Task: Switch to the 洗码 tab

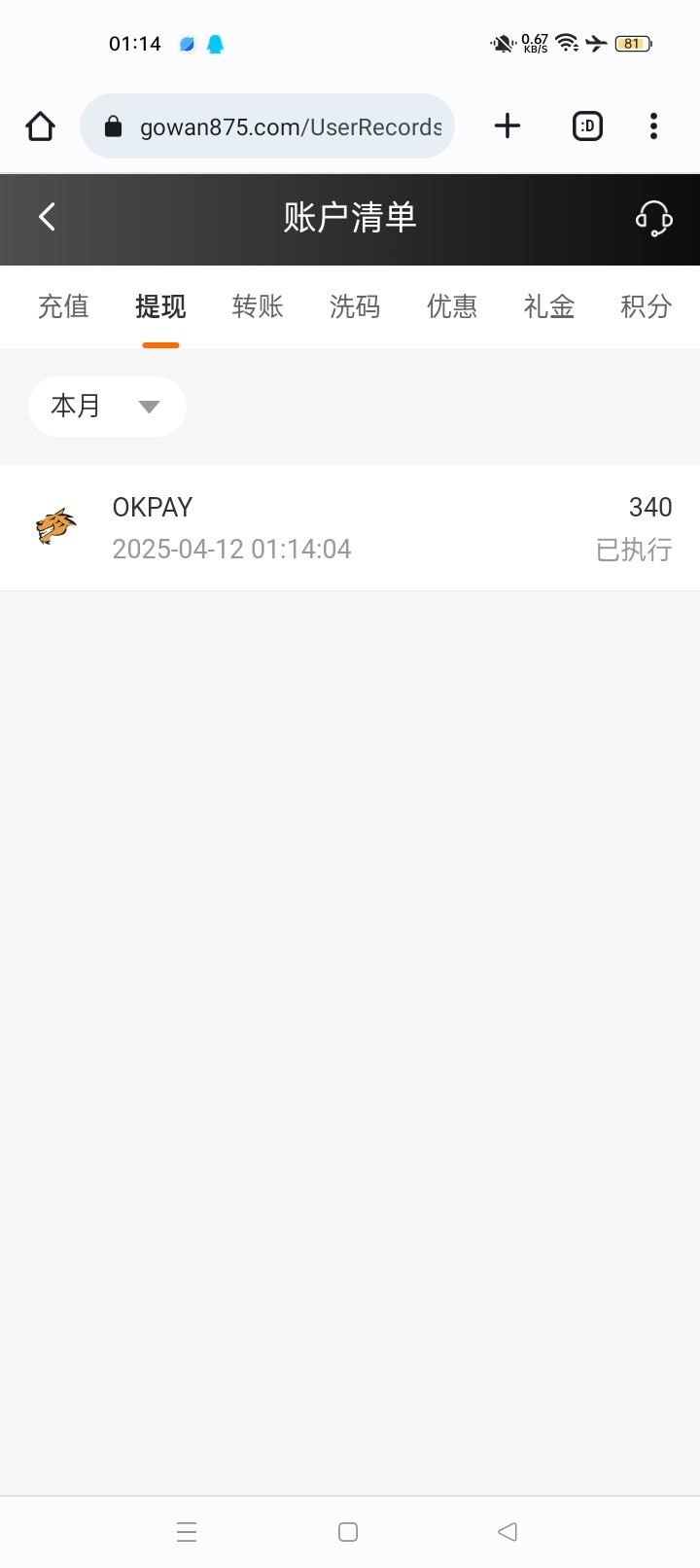Action: click(x=355, y=307)
